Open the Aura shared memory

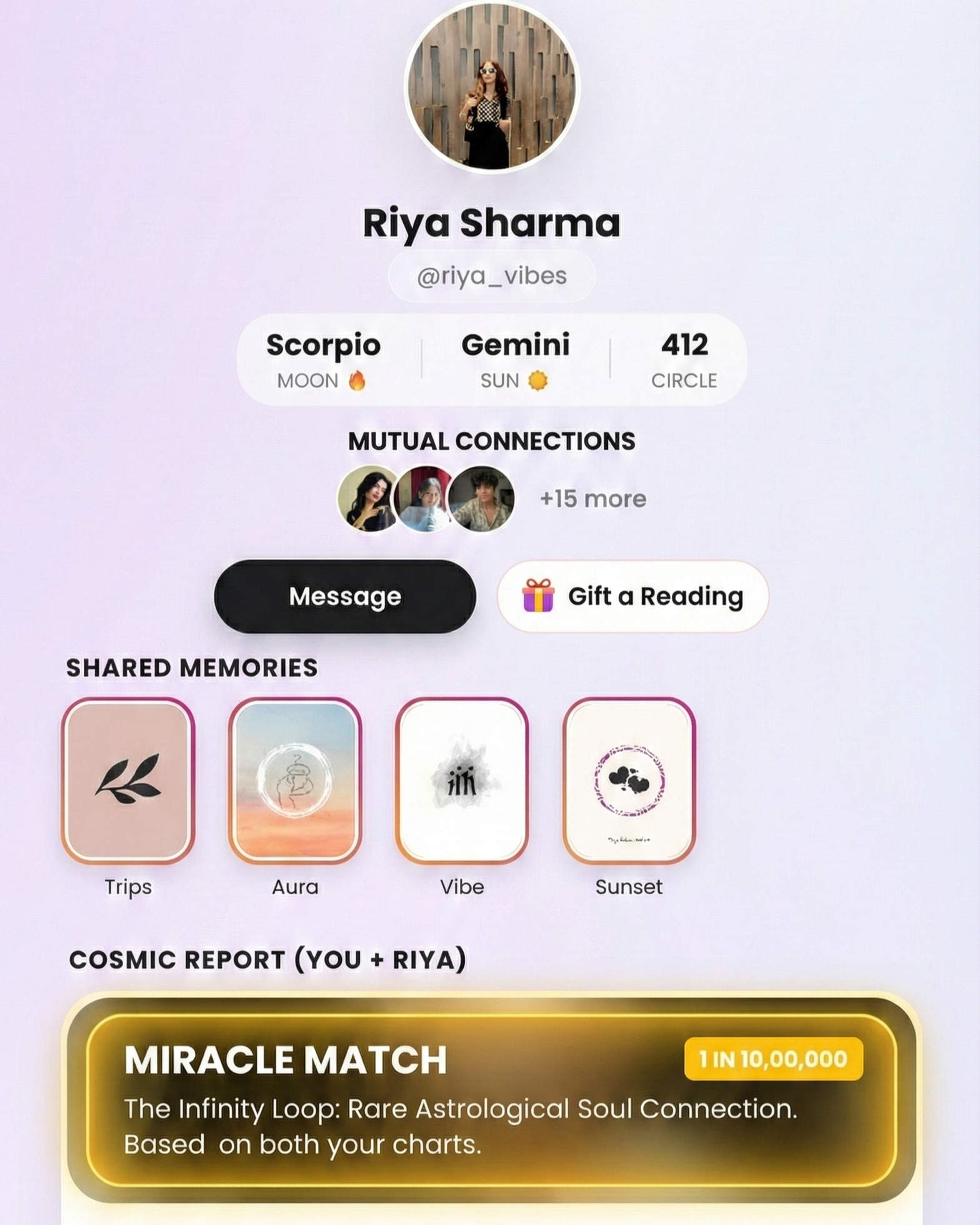click(x=295, y=781)
